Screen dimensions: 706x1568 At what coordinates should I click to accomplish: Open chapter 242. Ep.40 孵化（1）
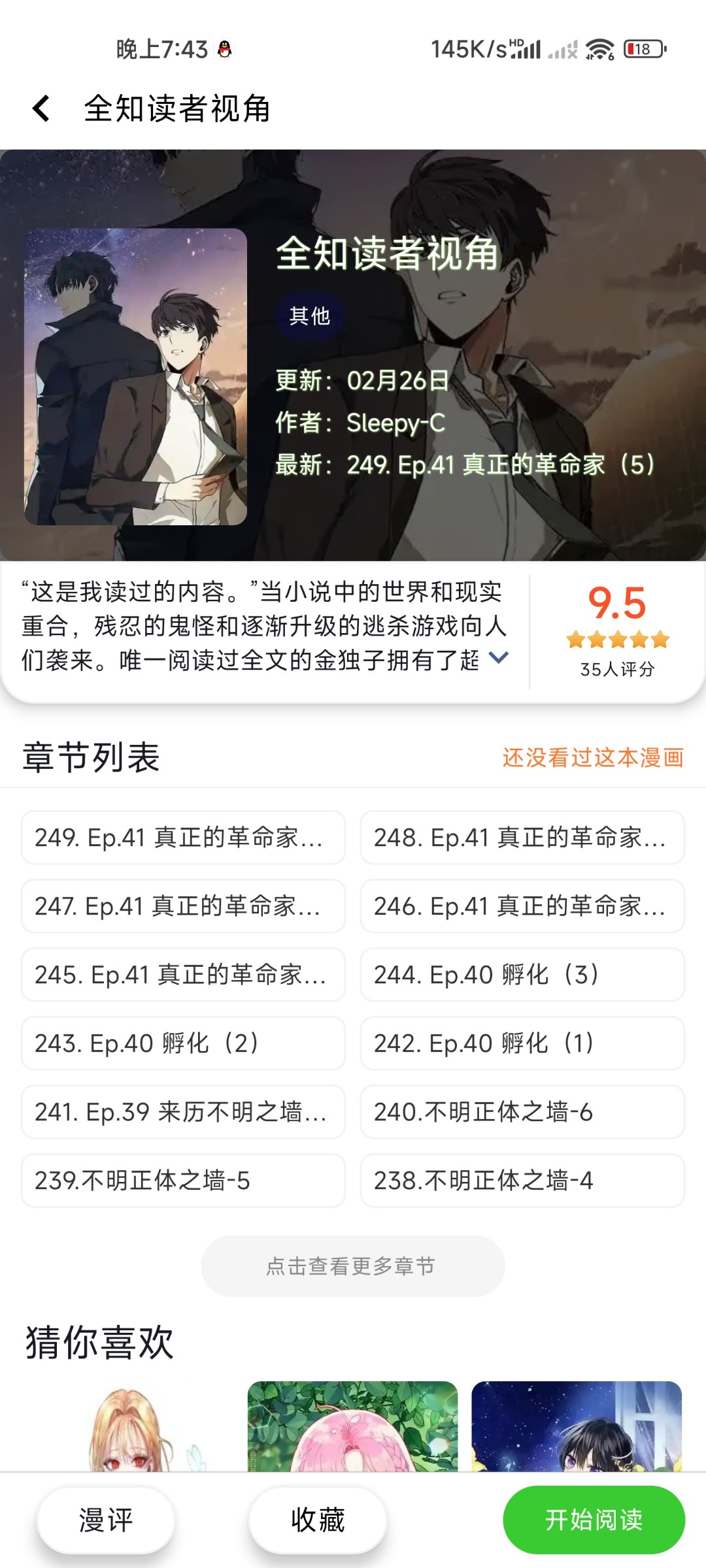tap(522, 1043)
